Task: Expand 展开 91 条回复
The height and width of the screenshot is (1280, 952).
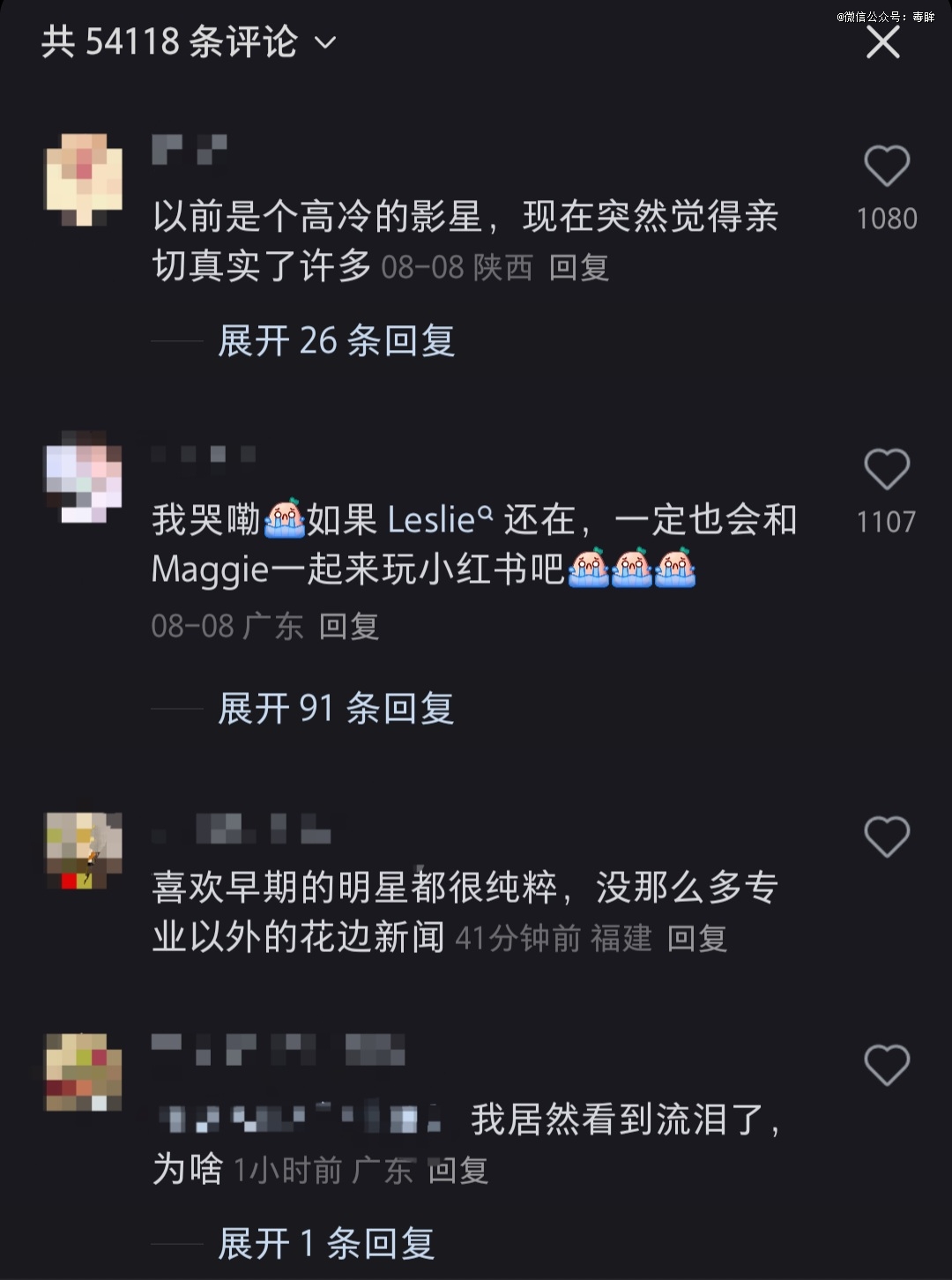Action: [x=335, y=708]
